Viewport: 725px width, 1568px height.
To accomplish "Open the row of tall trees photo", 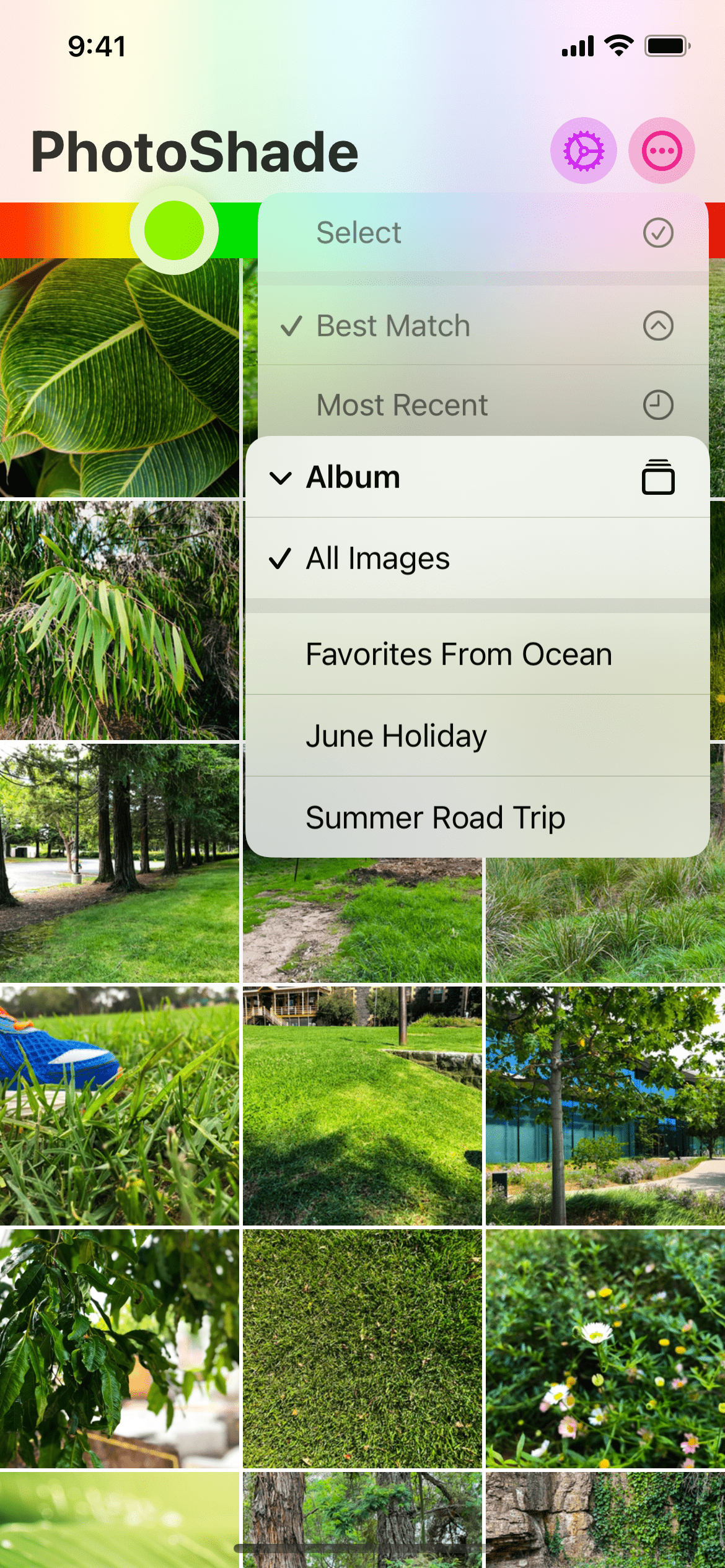I will [119, 863].
